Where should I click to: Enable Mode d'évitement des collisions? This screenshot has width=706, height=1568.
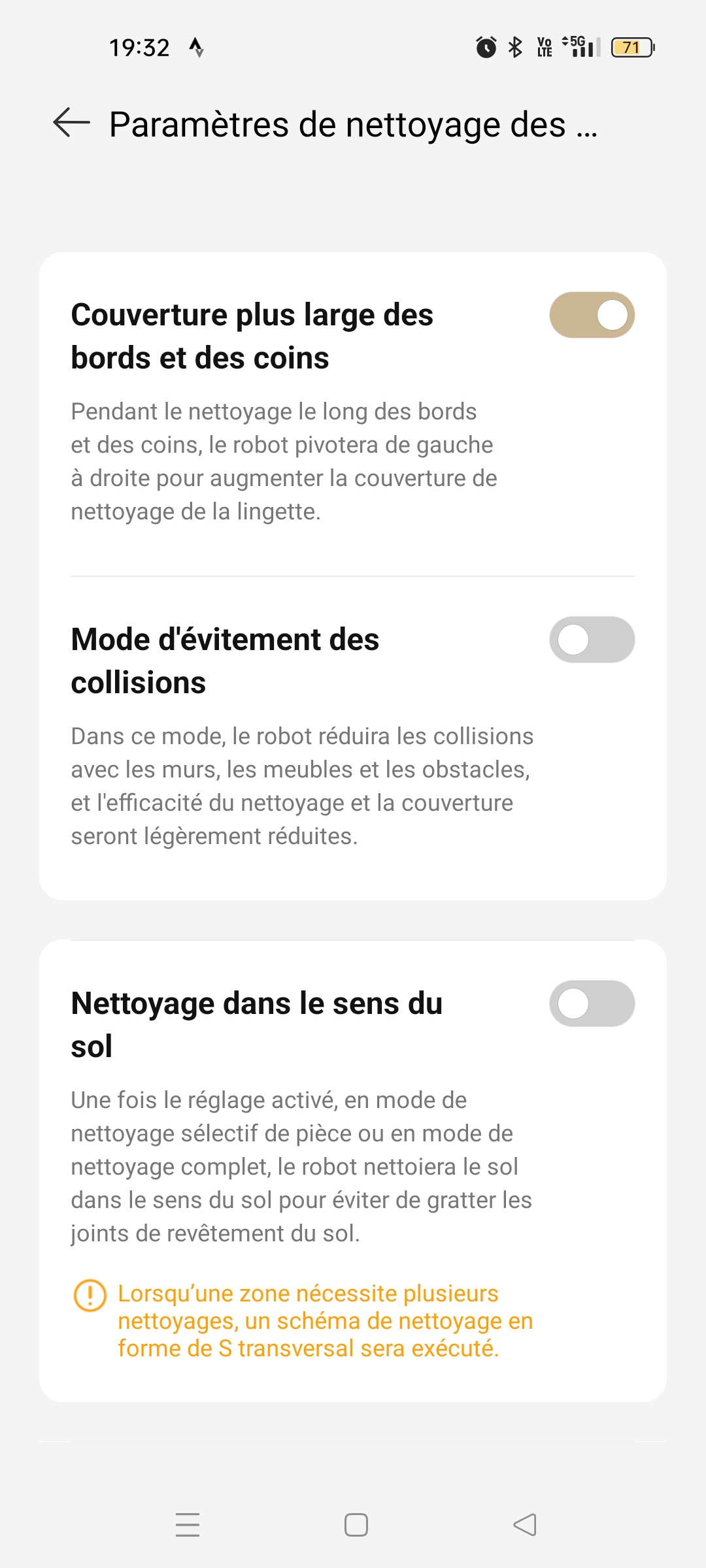[592, 640]
